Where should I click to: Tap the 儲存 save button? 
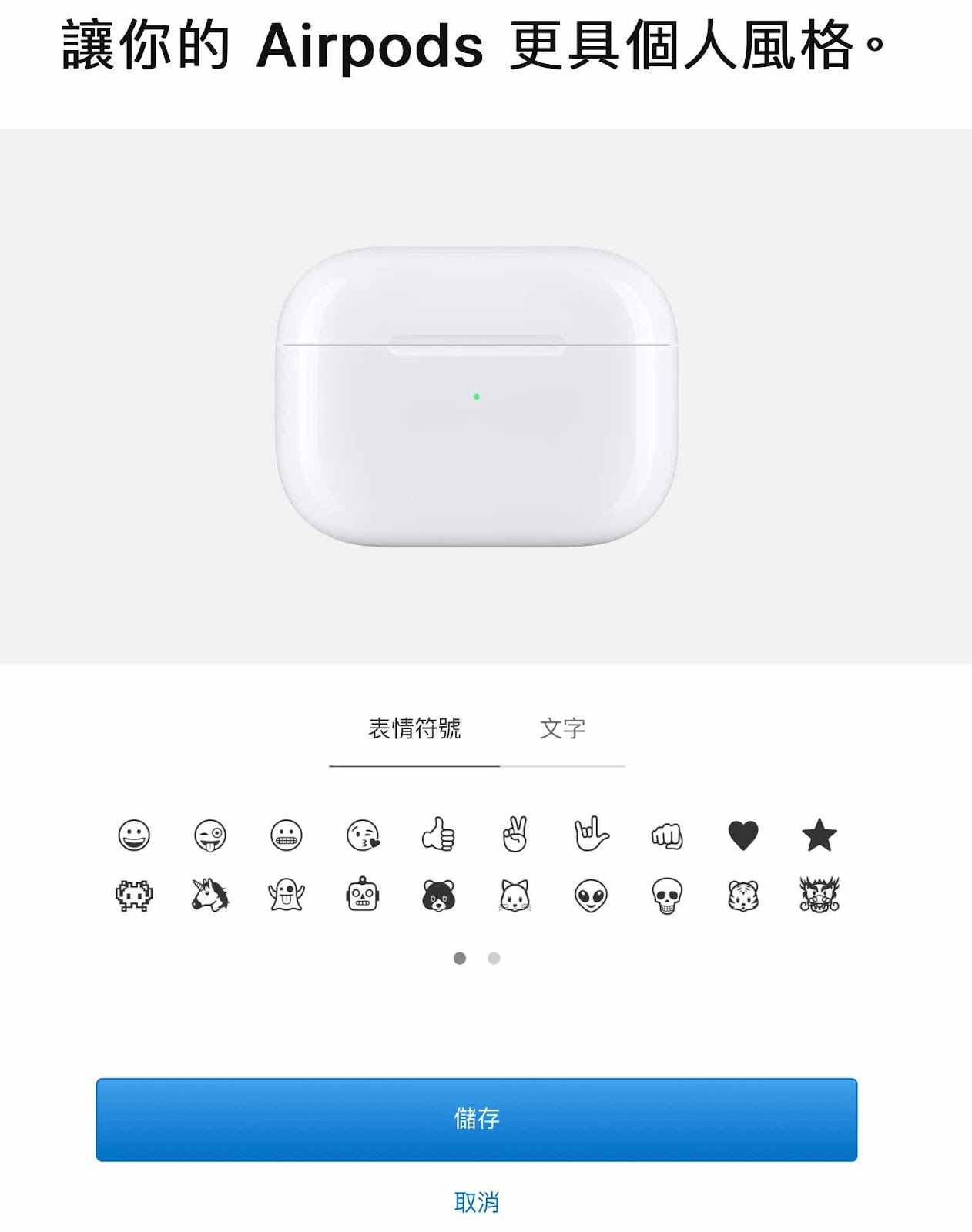click(x=476, y=1119)
